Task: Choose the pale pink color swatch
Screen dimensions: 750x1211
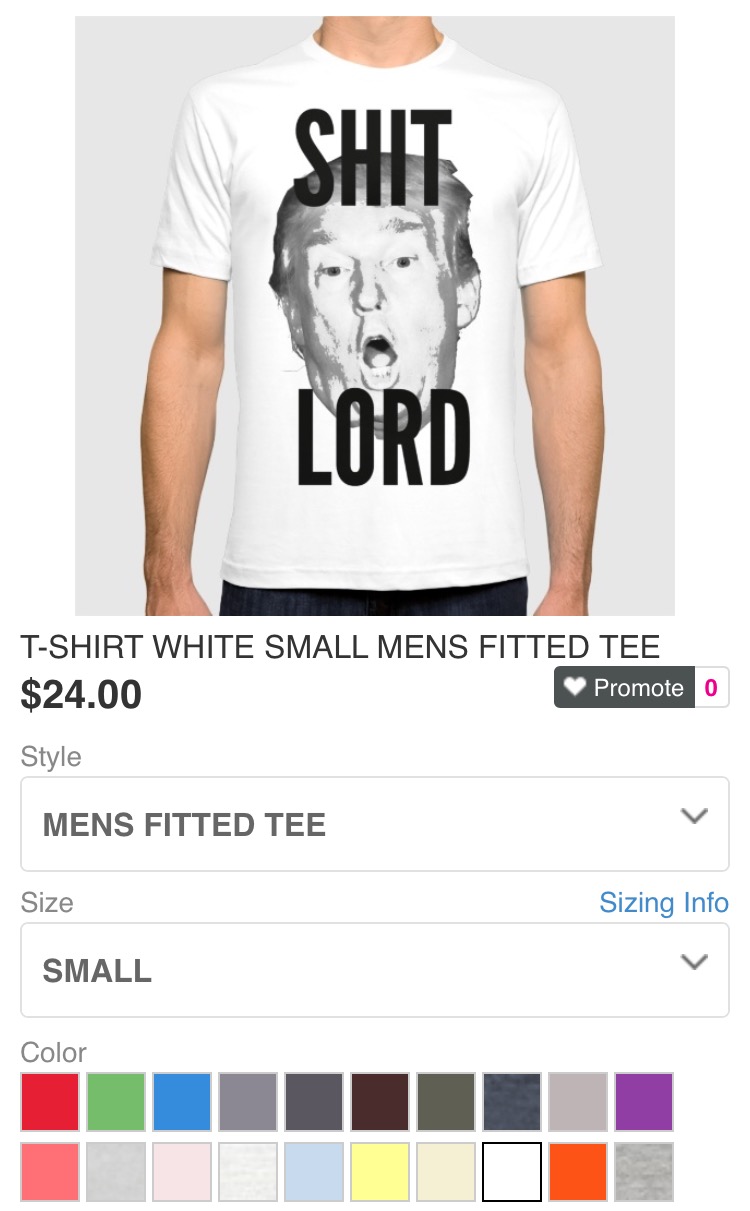Action: 182,1172
